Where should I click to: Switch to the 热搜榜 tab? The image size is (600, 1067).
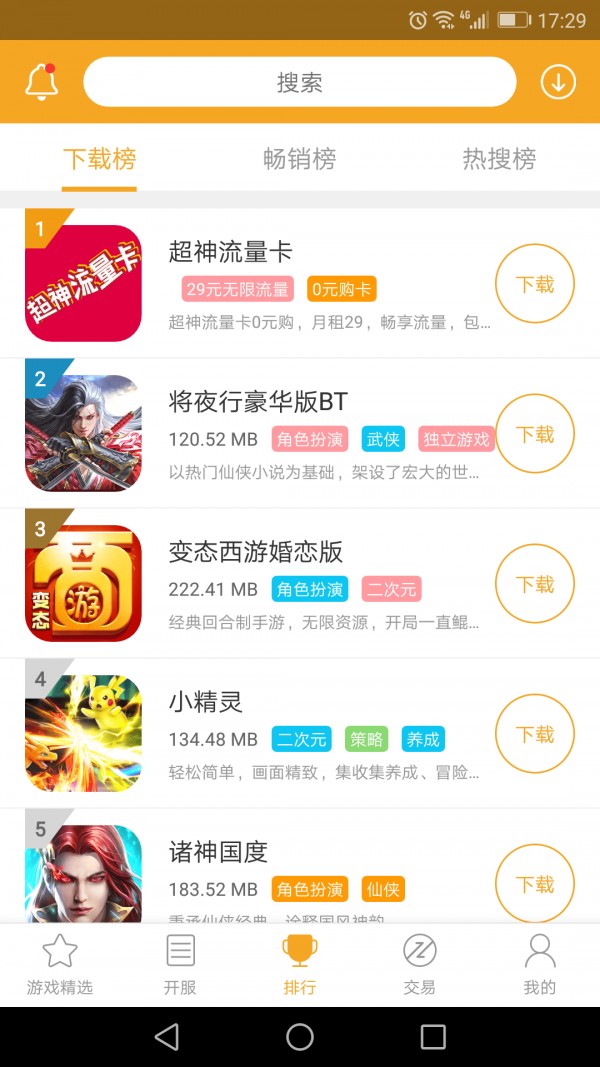point(499,159)
